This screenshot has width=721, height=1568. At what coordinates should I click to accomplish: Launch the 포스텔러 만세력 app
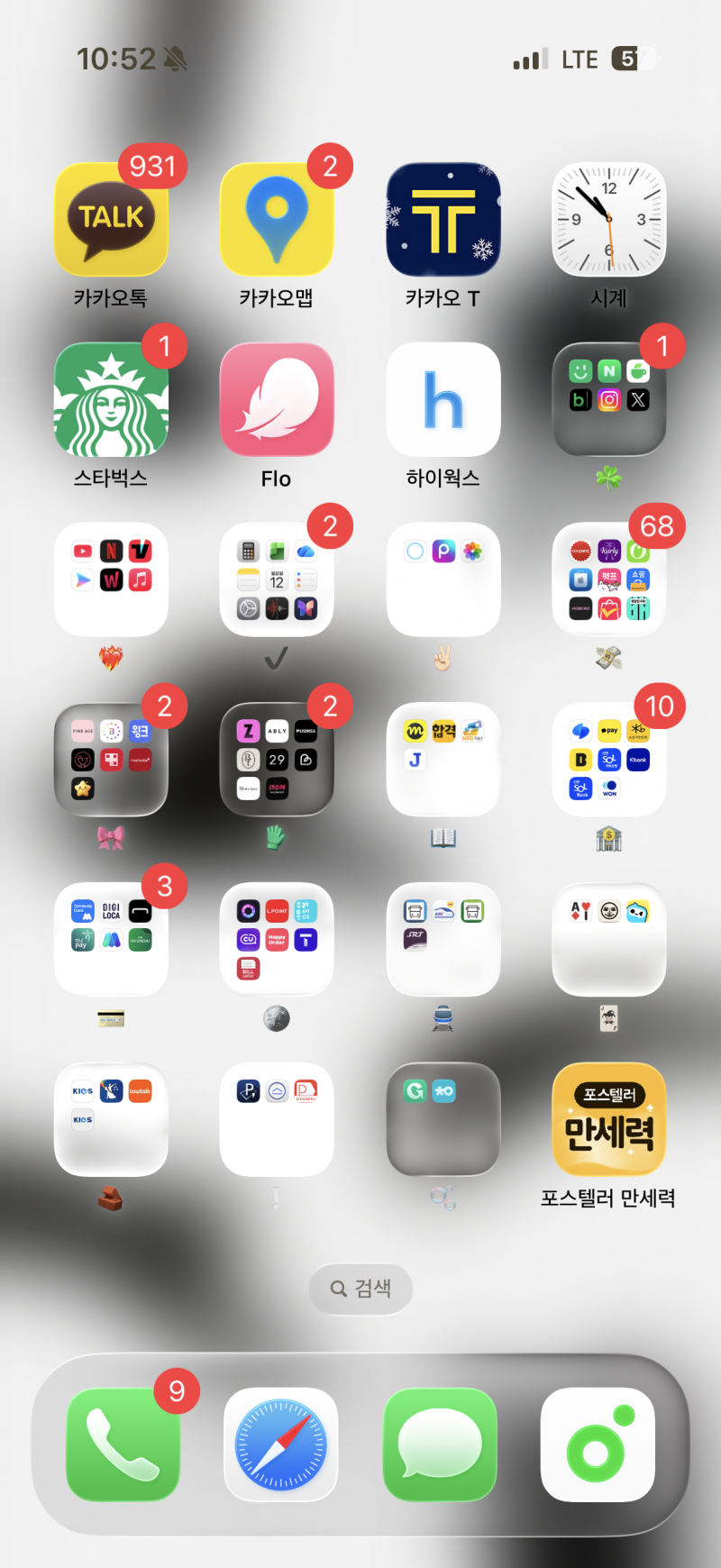608,1119
